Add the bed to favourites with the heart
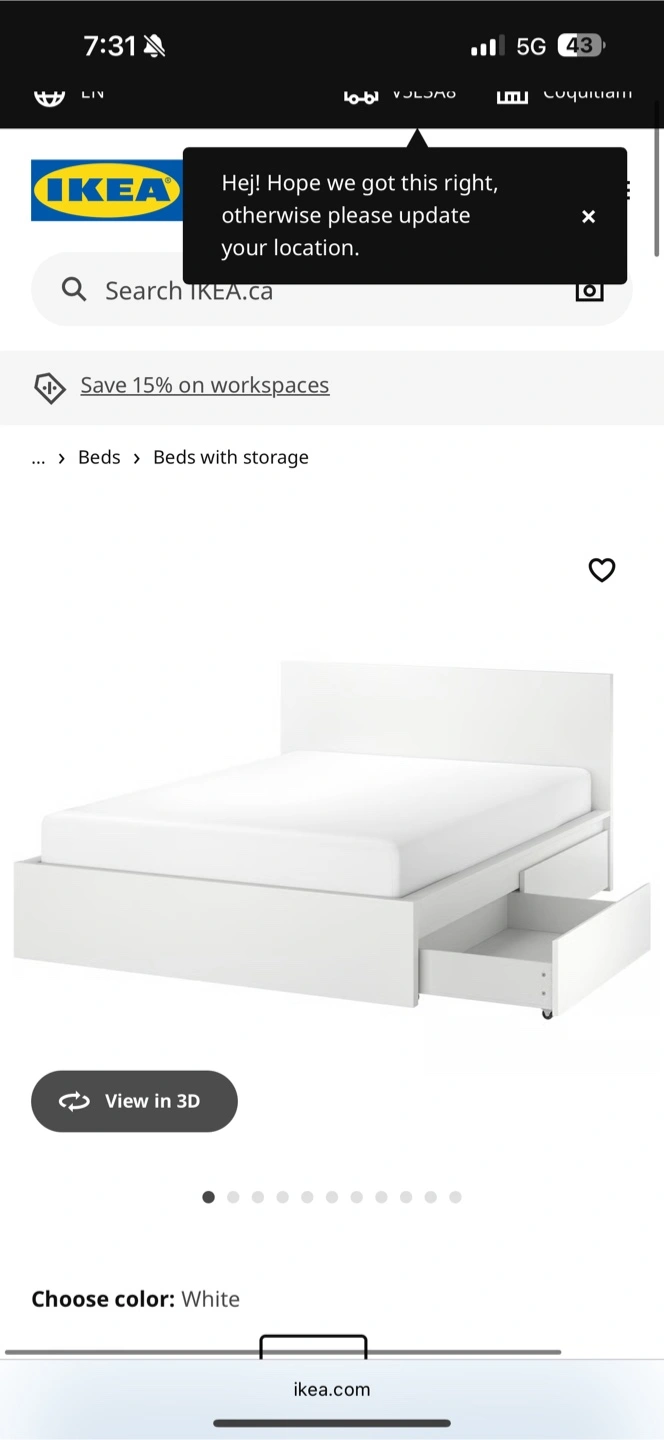This screenshot has width=664, height=1440. [x=601, y=570]
